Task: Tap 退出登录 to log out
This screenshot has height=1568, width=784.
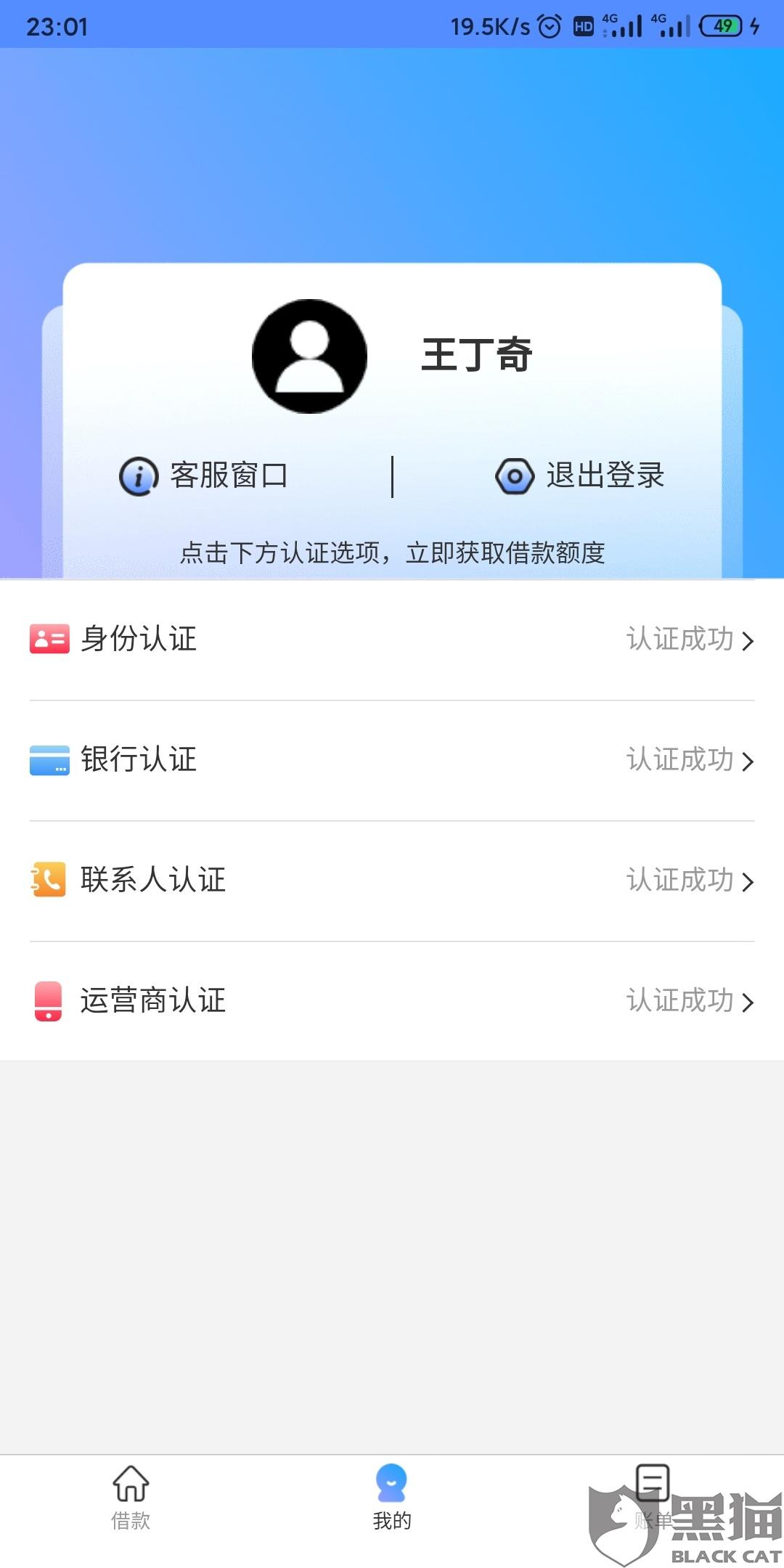Action: point(581,476)
